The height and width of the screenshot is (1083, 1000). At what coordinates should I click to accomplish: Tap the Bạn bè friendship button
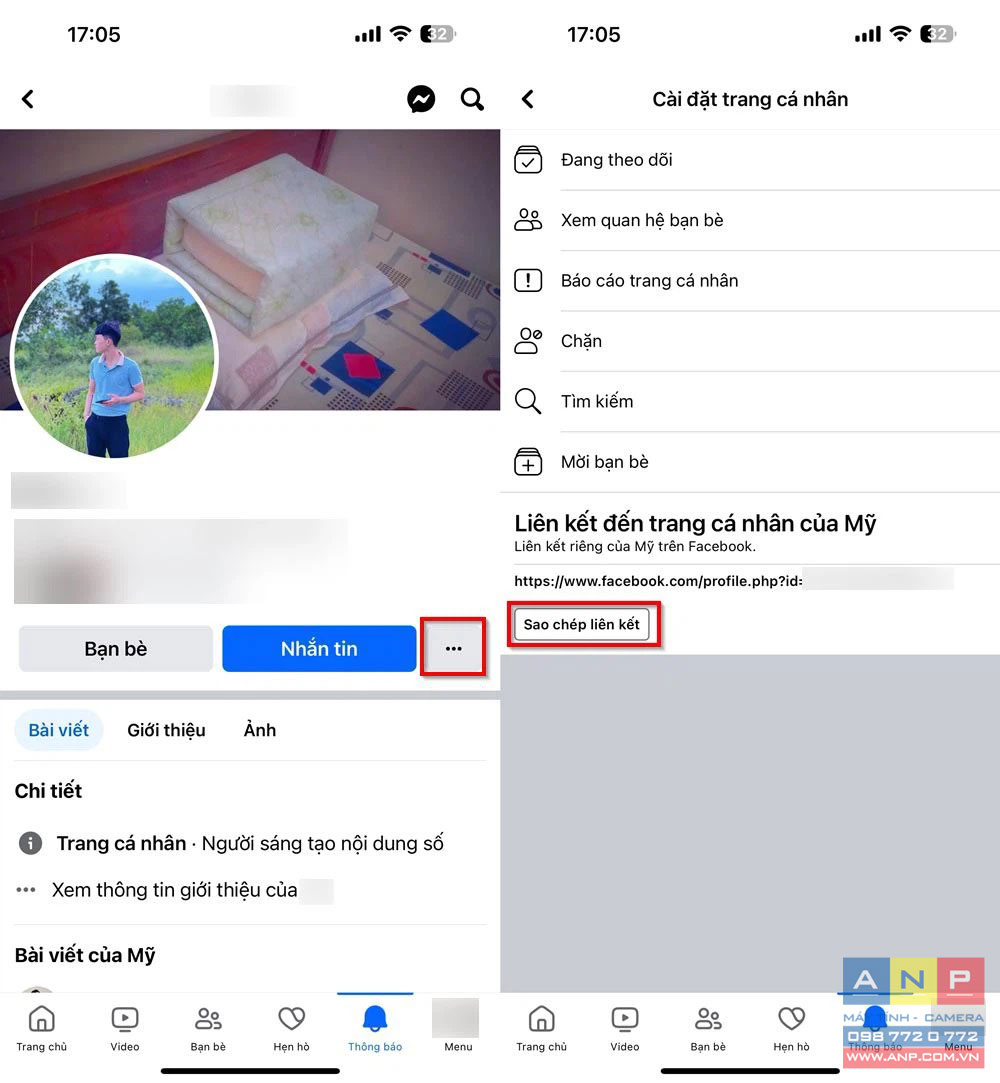click(x=116, y=649)
